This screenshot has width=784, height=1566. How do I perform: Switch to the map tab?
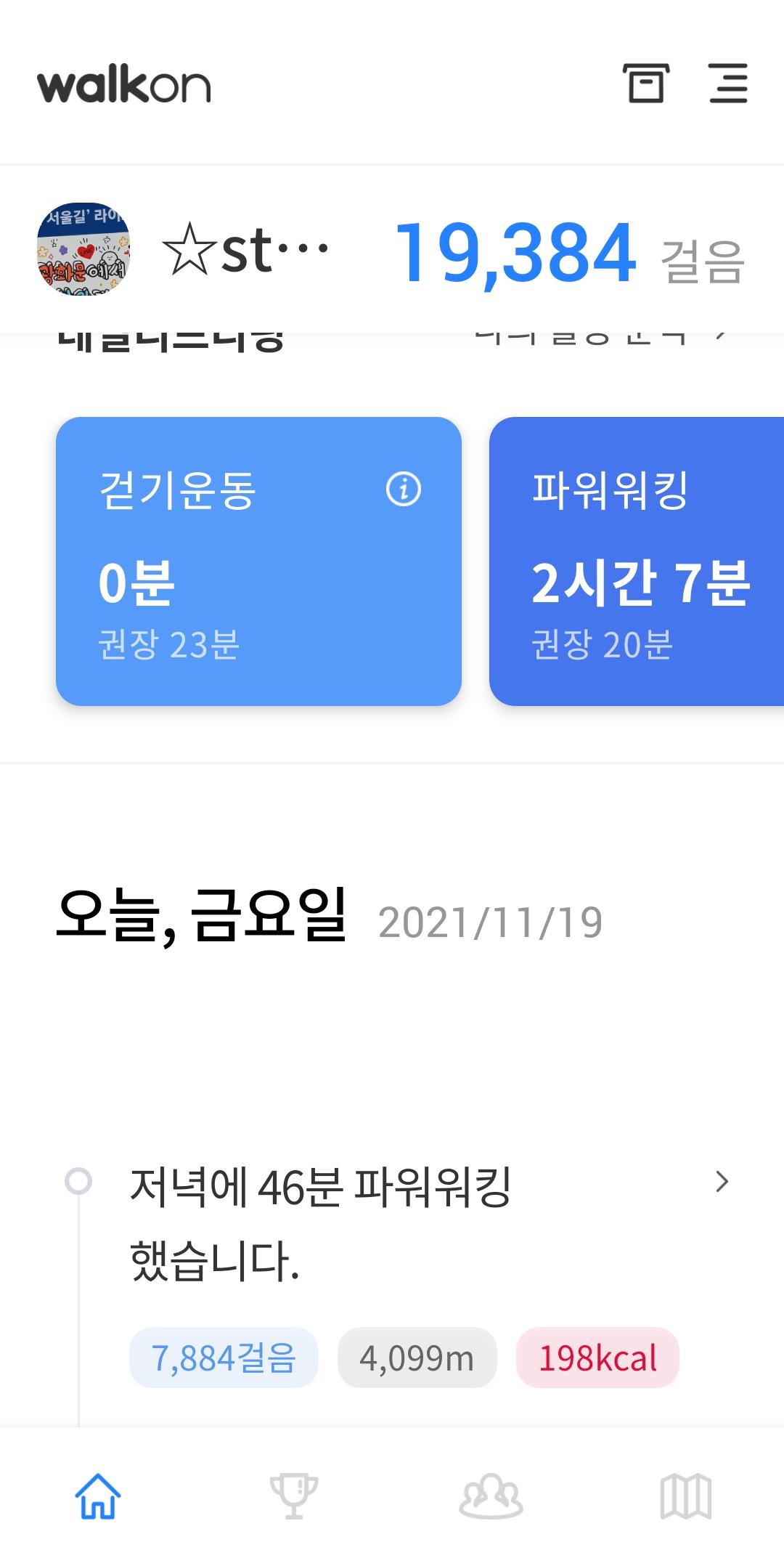[x=685, y=1496]
